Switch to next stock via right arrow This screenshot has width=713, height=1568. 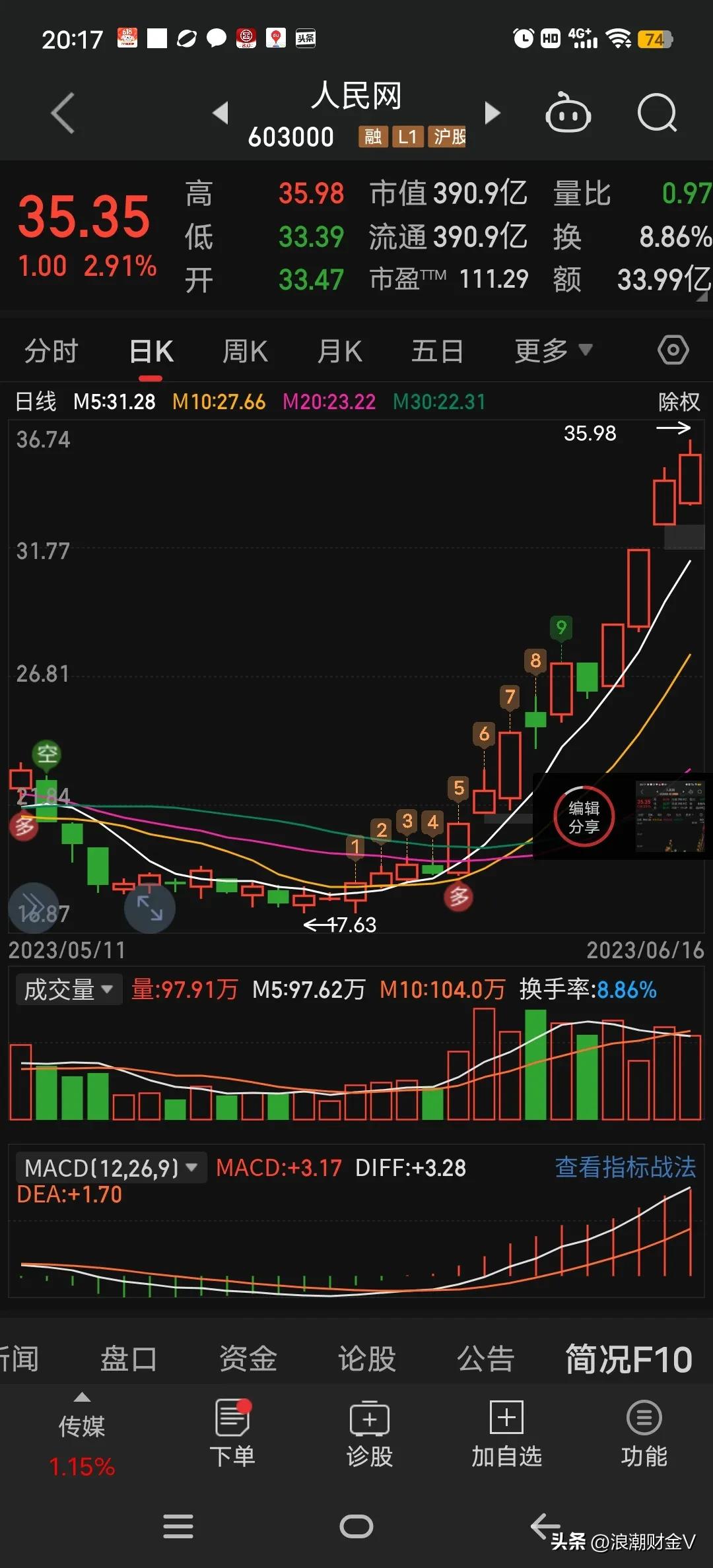tap(492, 114)
